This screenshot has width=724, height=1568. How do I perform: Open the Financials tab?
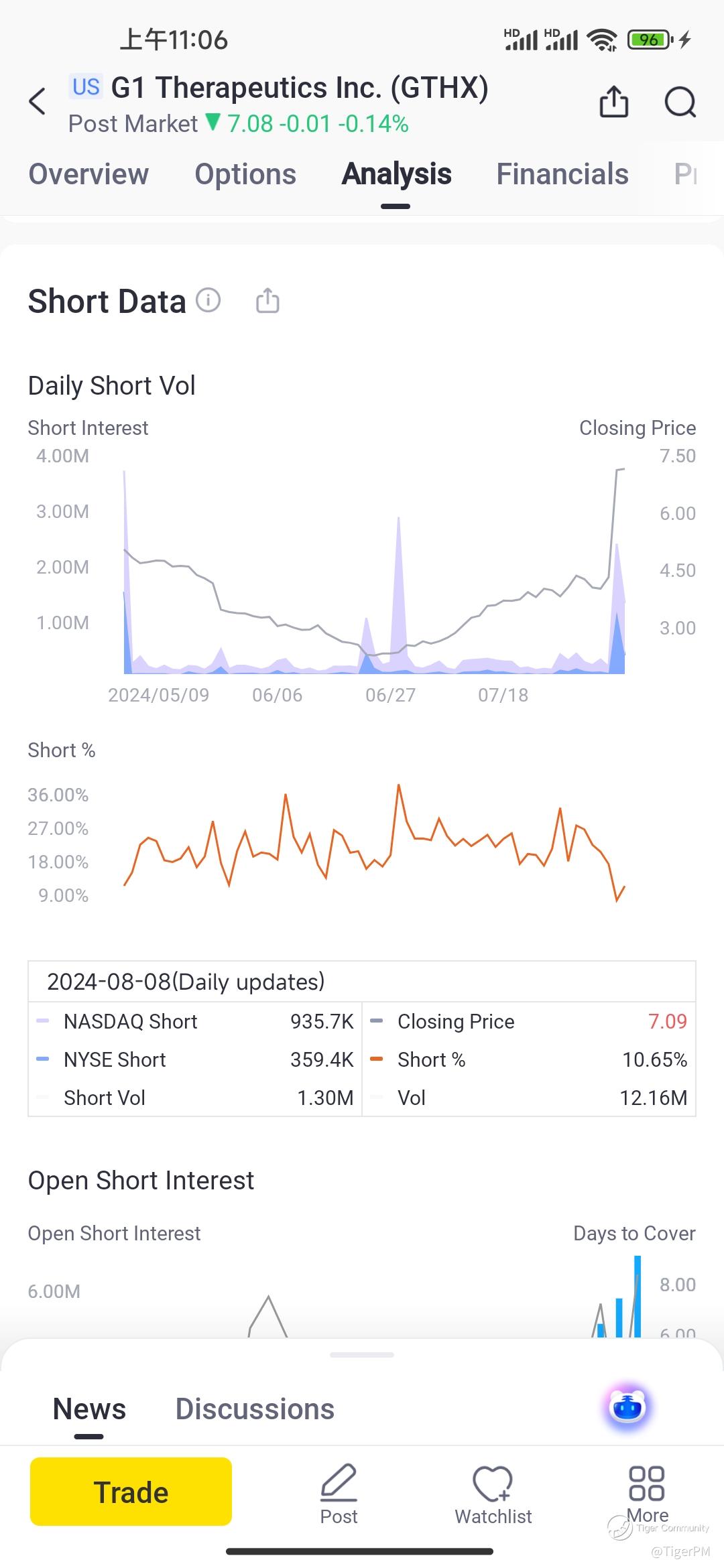coord(562,174)
